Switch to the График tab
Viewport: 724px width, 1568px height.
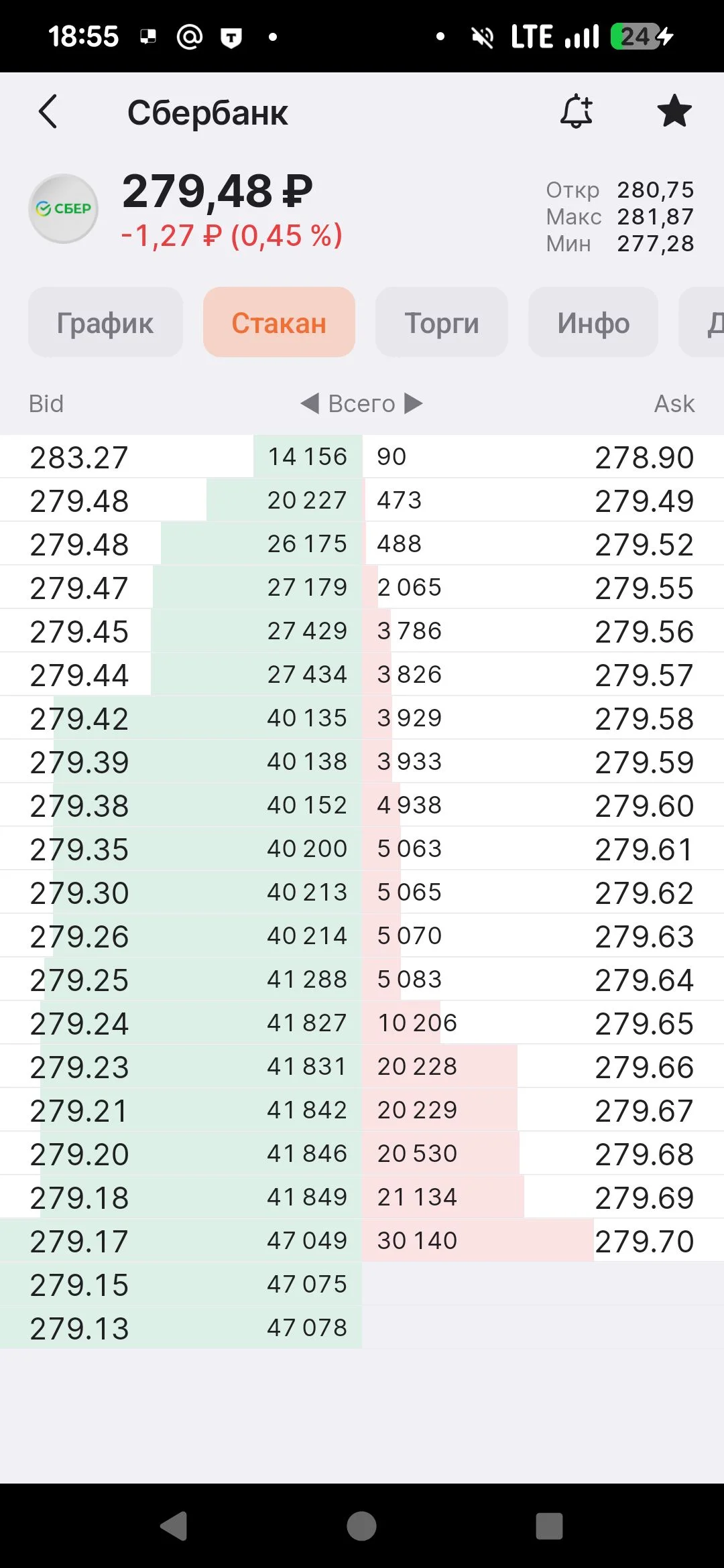point(105,322)
